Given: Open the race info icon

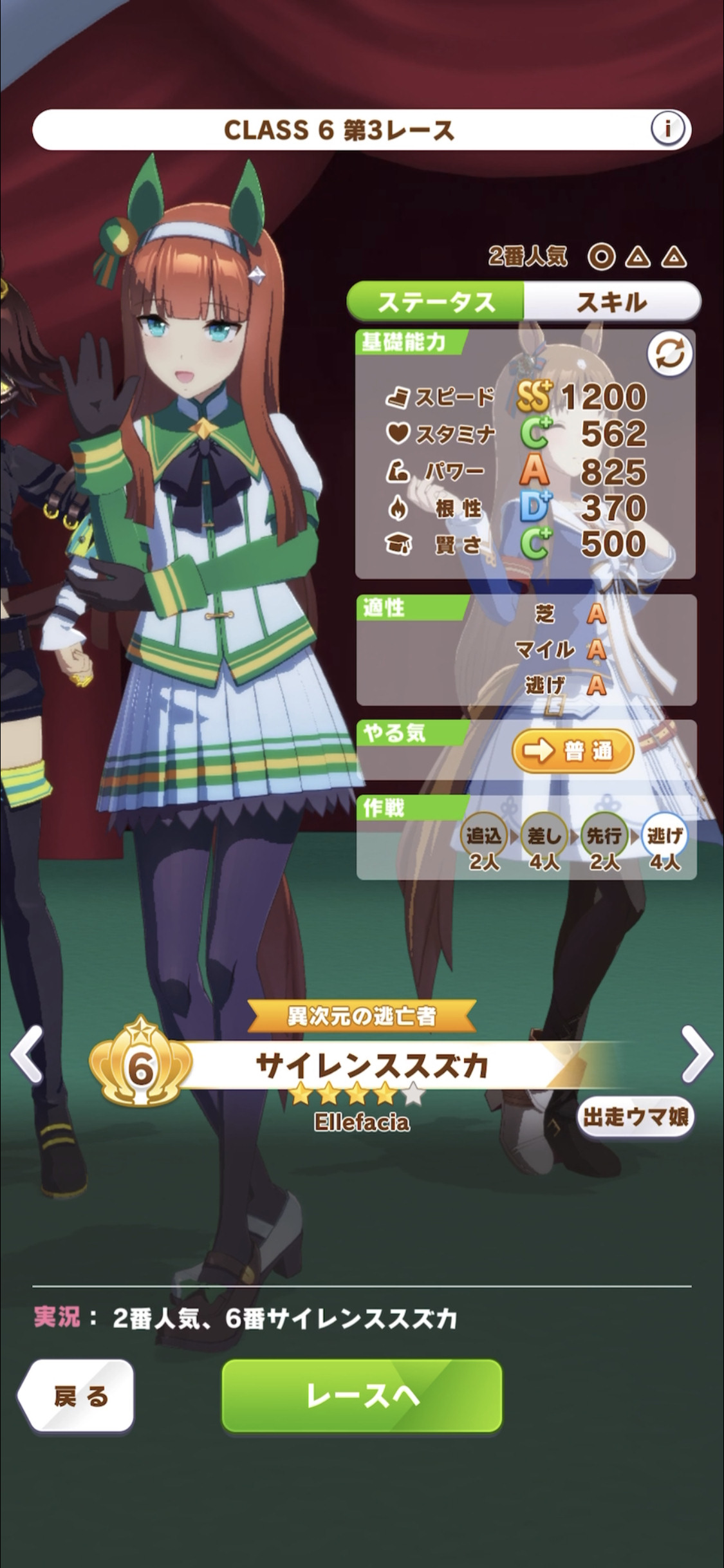Looking at the screenshot, I should [x=667, y=129].
